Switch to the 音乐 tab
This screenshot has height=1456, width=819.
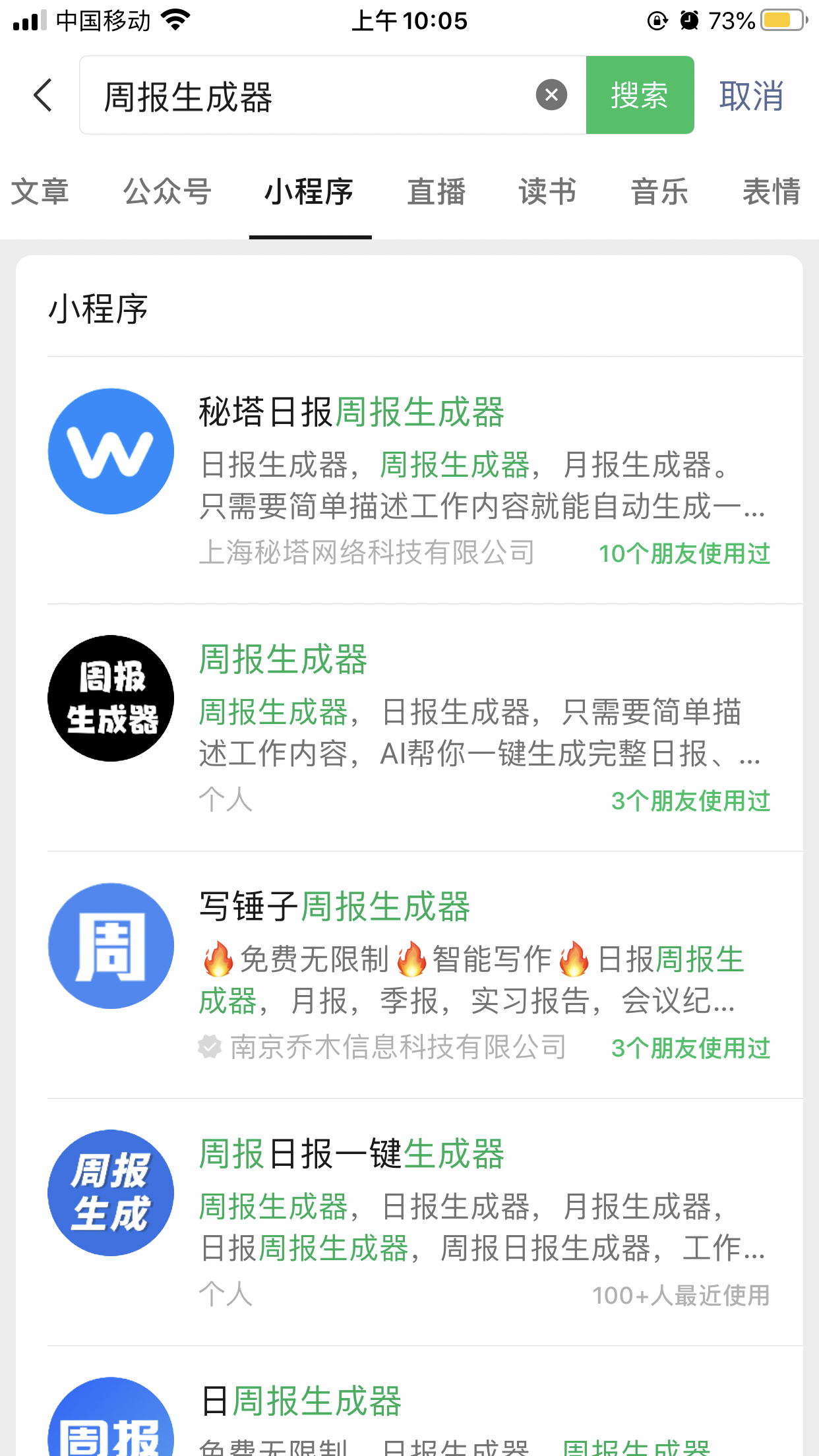click(659, 192)
